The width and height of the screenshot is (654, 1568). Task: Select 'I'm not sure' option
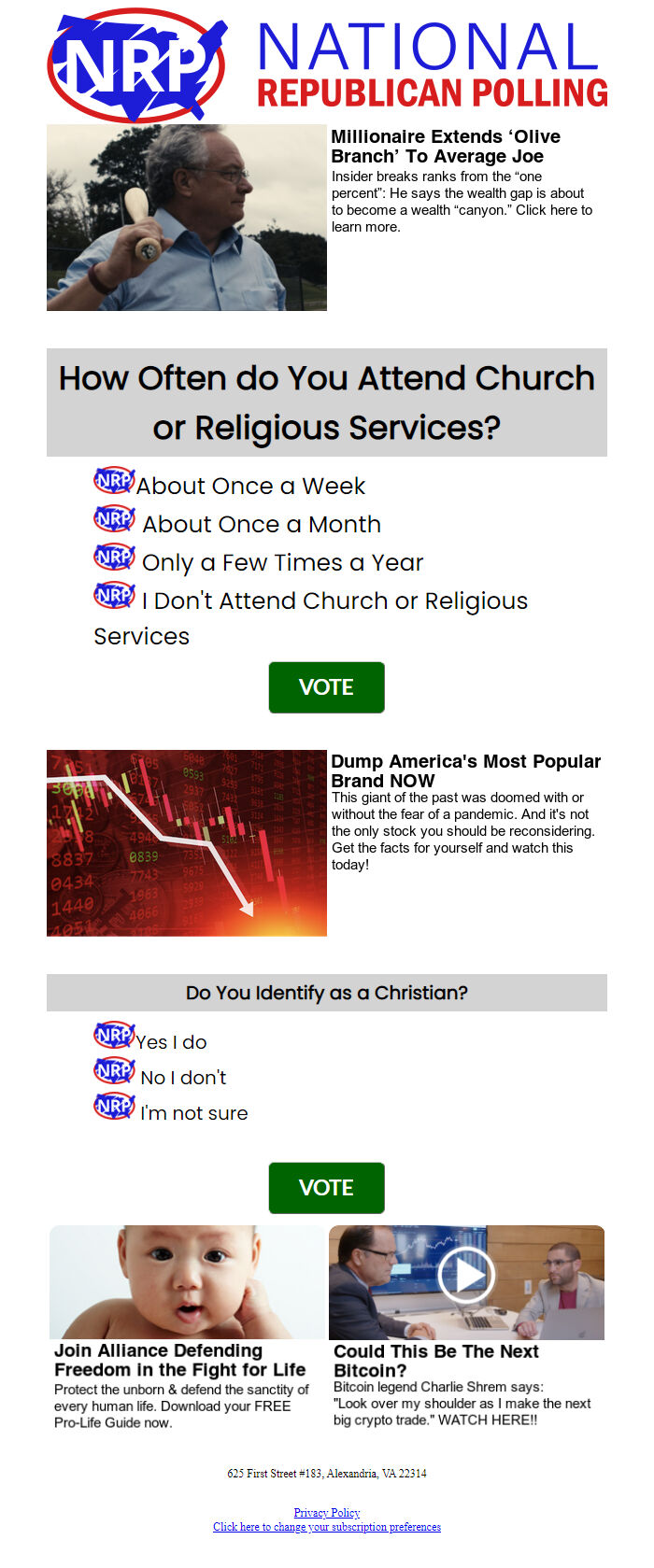[x=193, y=1113]
